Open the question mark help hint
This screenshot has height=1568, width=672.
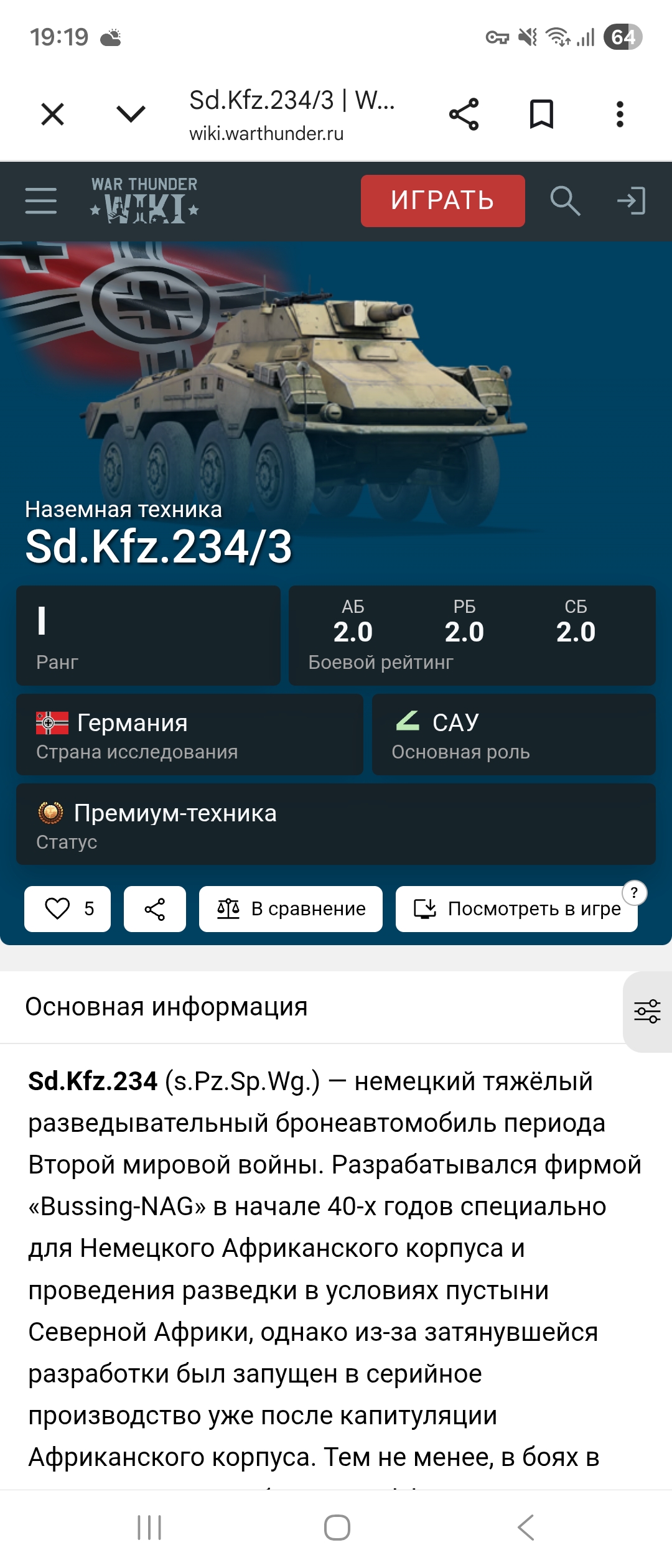(x=635, y=893)
